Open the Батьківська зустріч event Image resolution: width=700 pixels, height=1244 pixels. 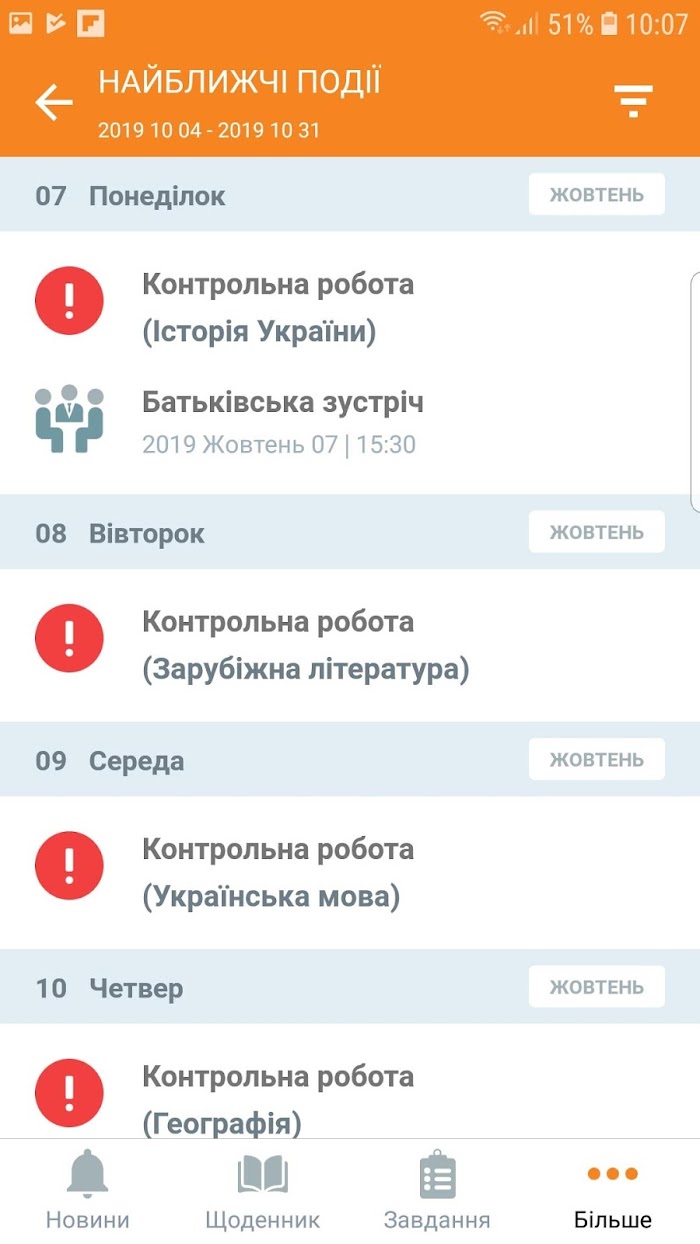click(350, 421)
